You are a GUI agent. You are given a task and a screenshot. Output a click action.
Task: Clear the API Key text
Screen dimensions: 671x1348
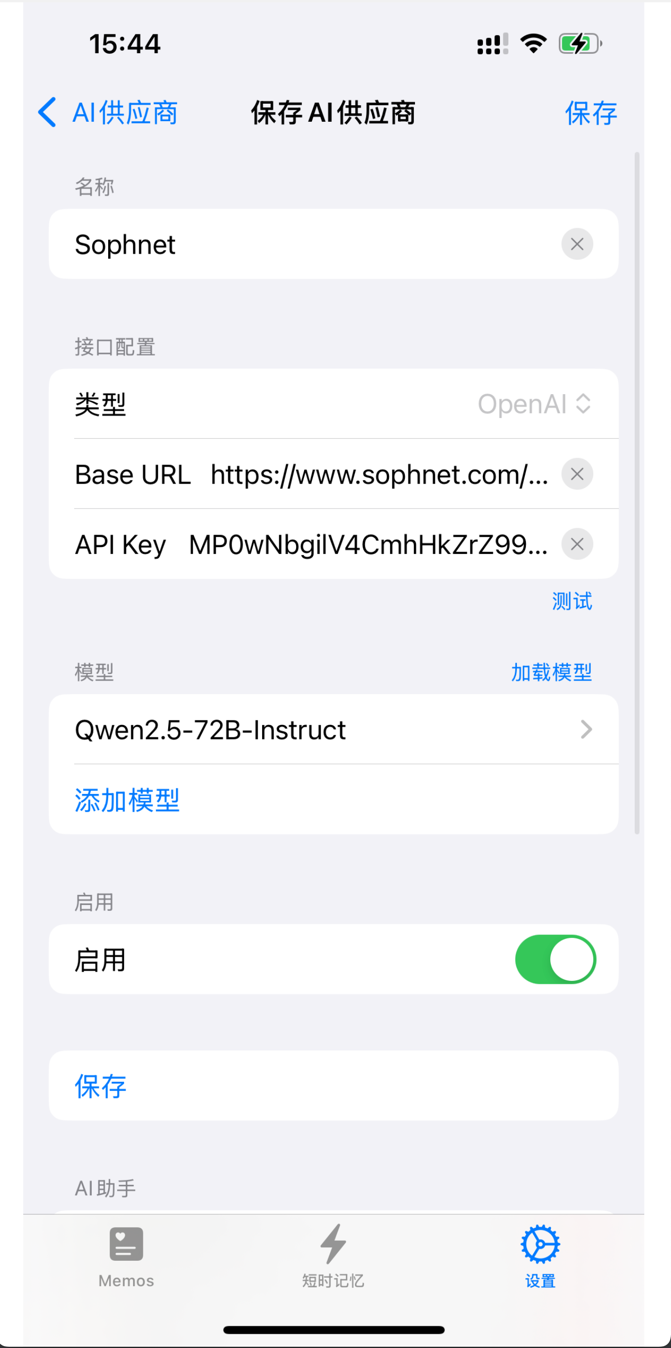click(x=577, y=544)
